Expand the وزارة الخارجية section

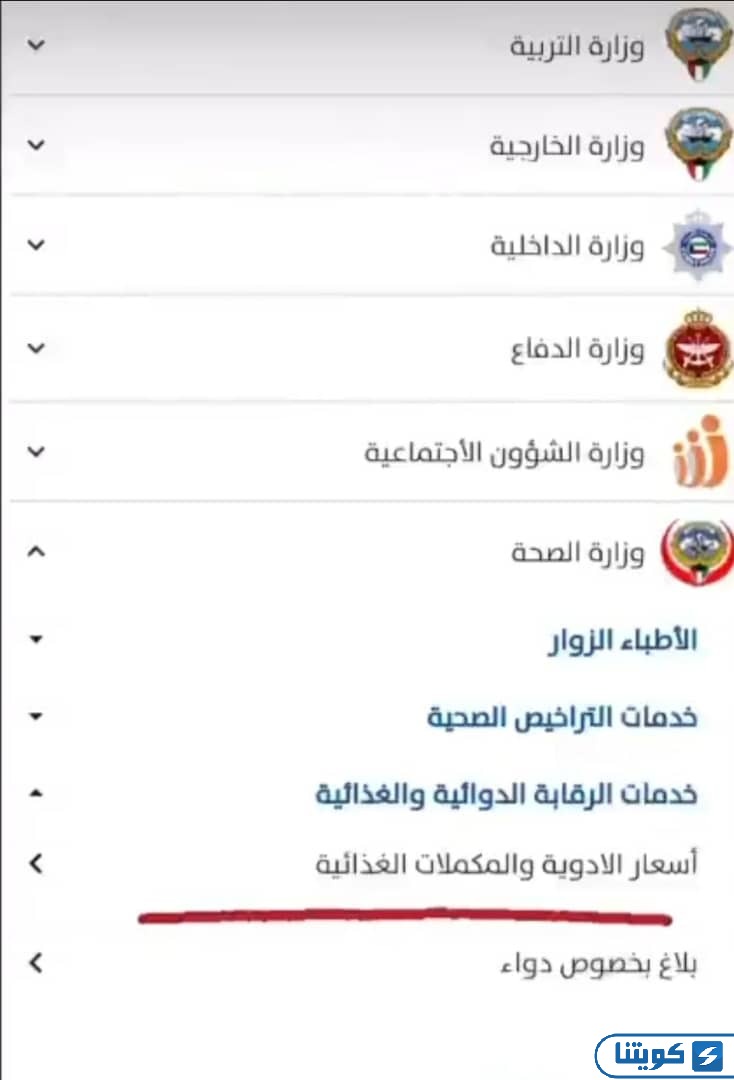coord(36,146)
